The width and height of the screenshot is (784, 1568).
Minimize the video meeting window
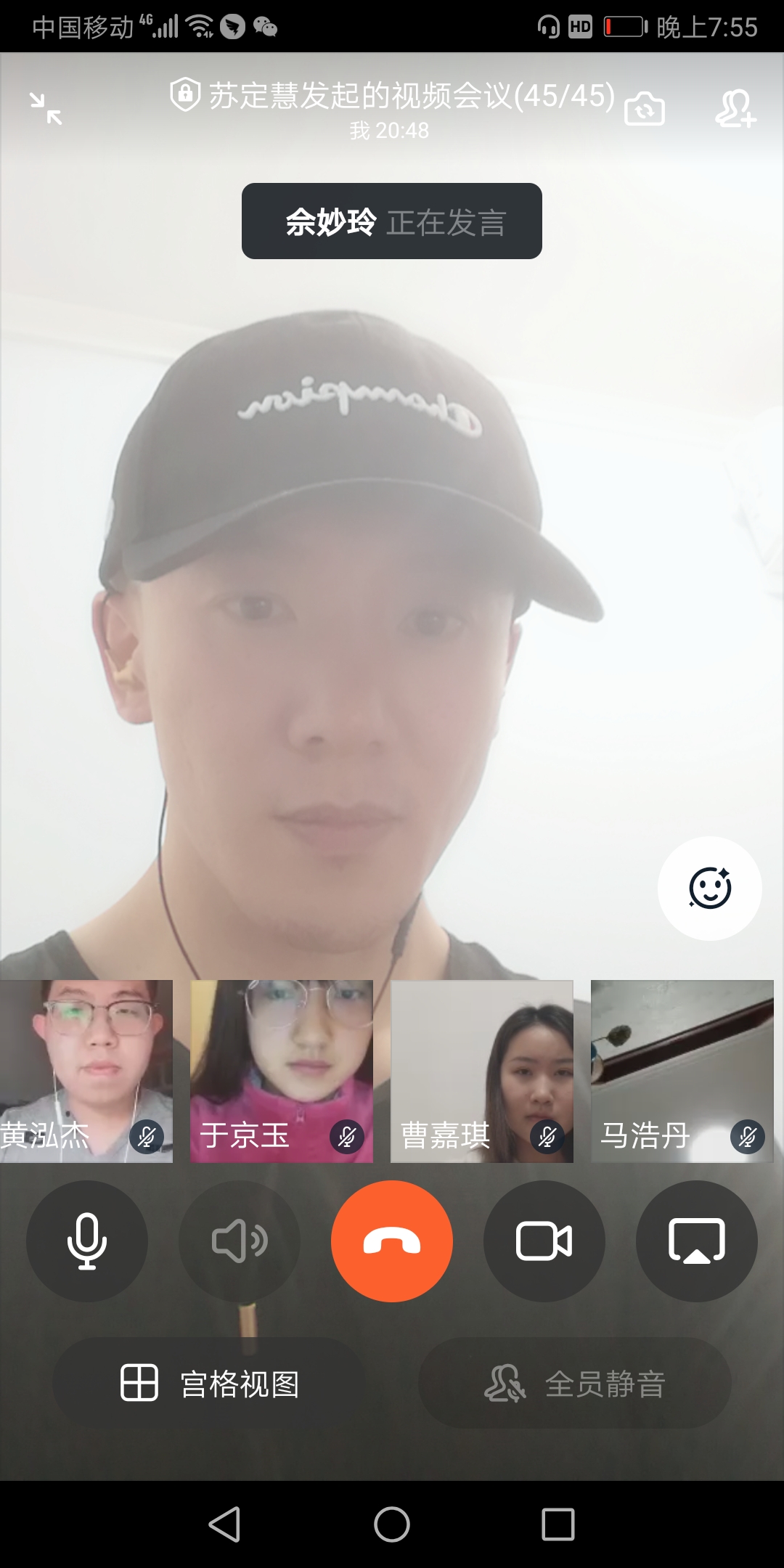tap(46, 108)
